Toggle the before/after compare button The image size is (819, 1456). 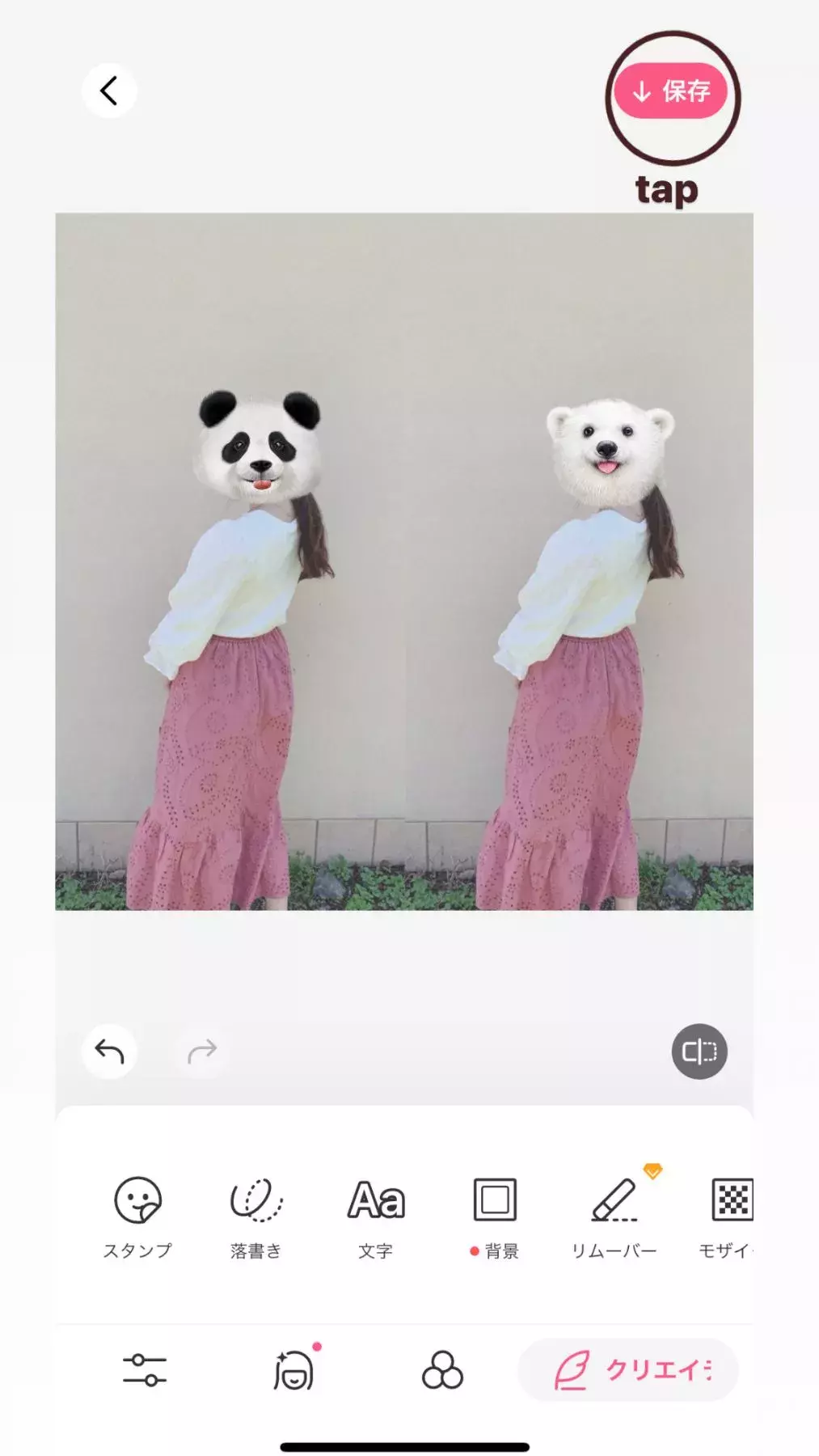(x=699, y=1052)
